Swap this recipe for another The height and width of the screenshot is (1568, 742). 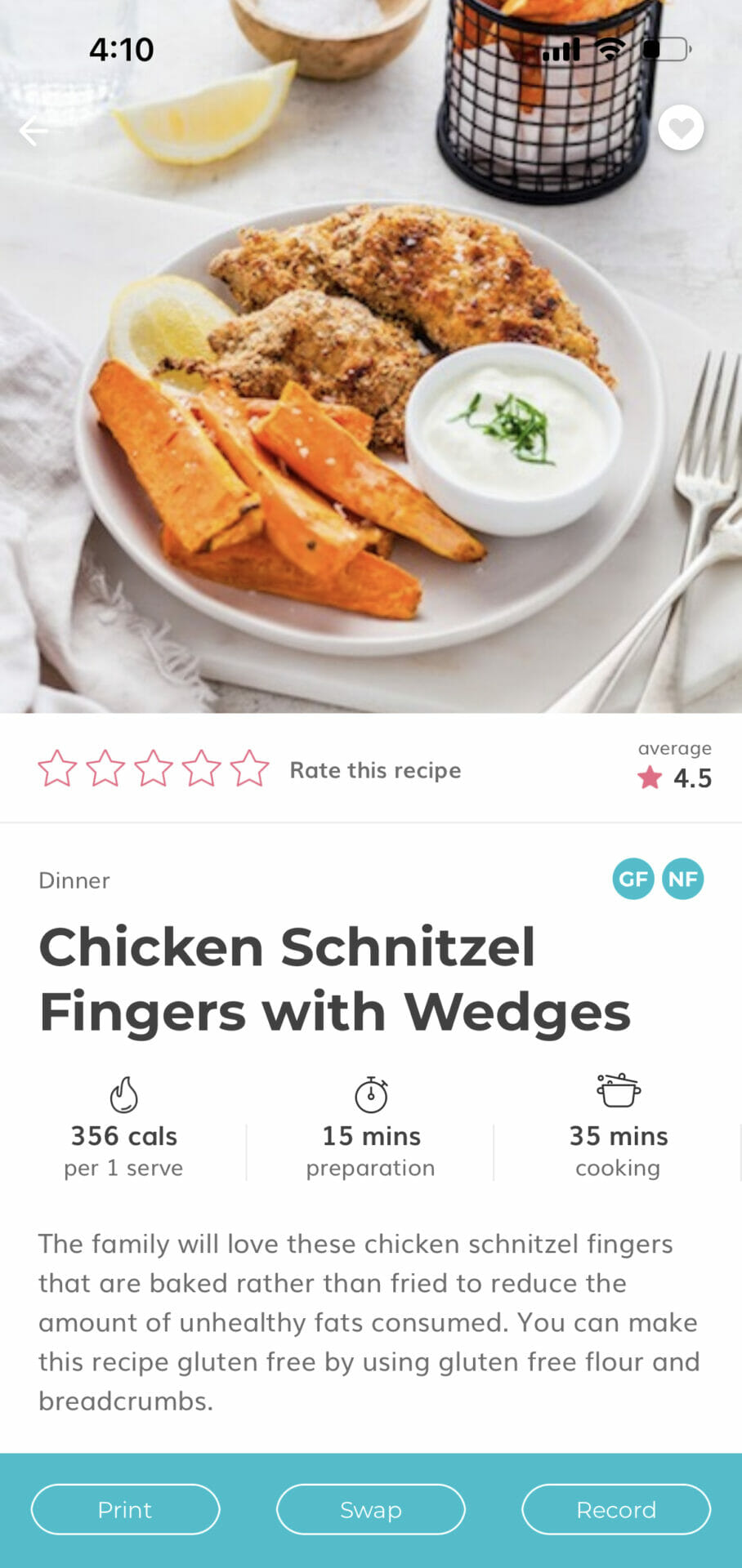[x=371, y=1509]
